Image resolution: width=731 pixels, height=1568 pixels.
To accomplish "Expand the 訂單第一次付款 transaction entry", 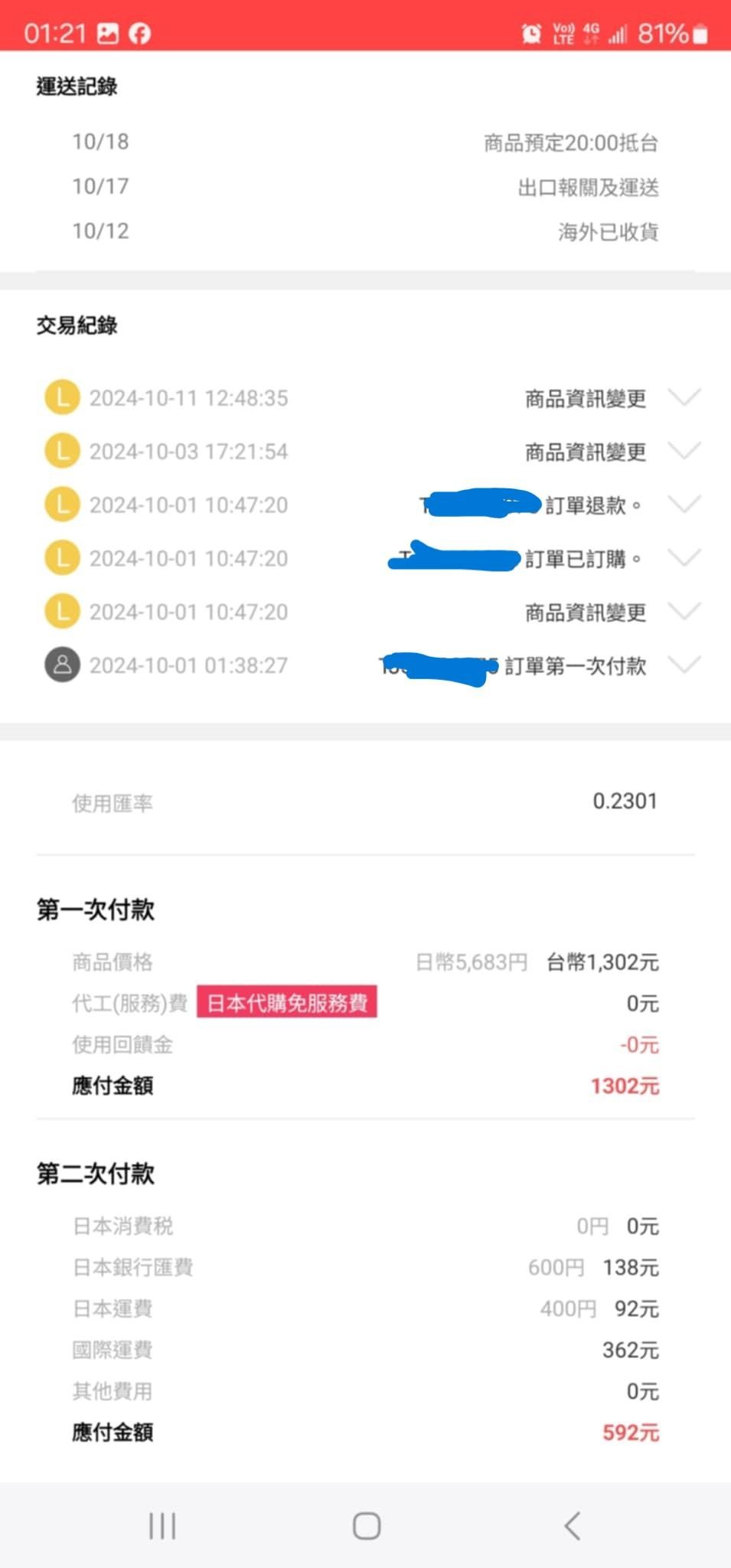I will pos(684,665).
